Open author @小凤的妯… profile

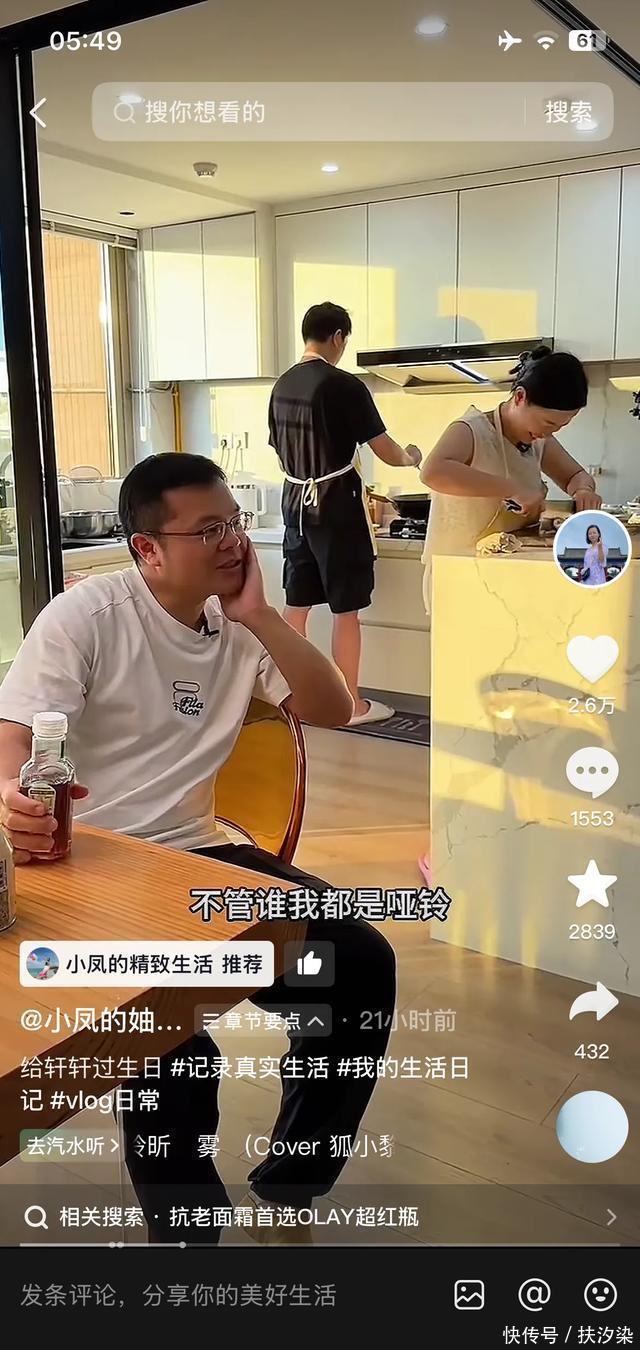(102, 1020)
